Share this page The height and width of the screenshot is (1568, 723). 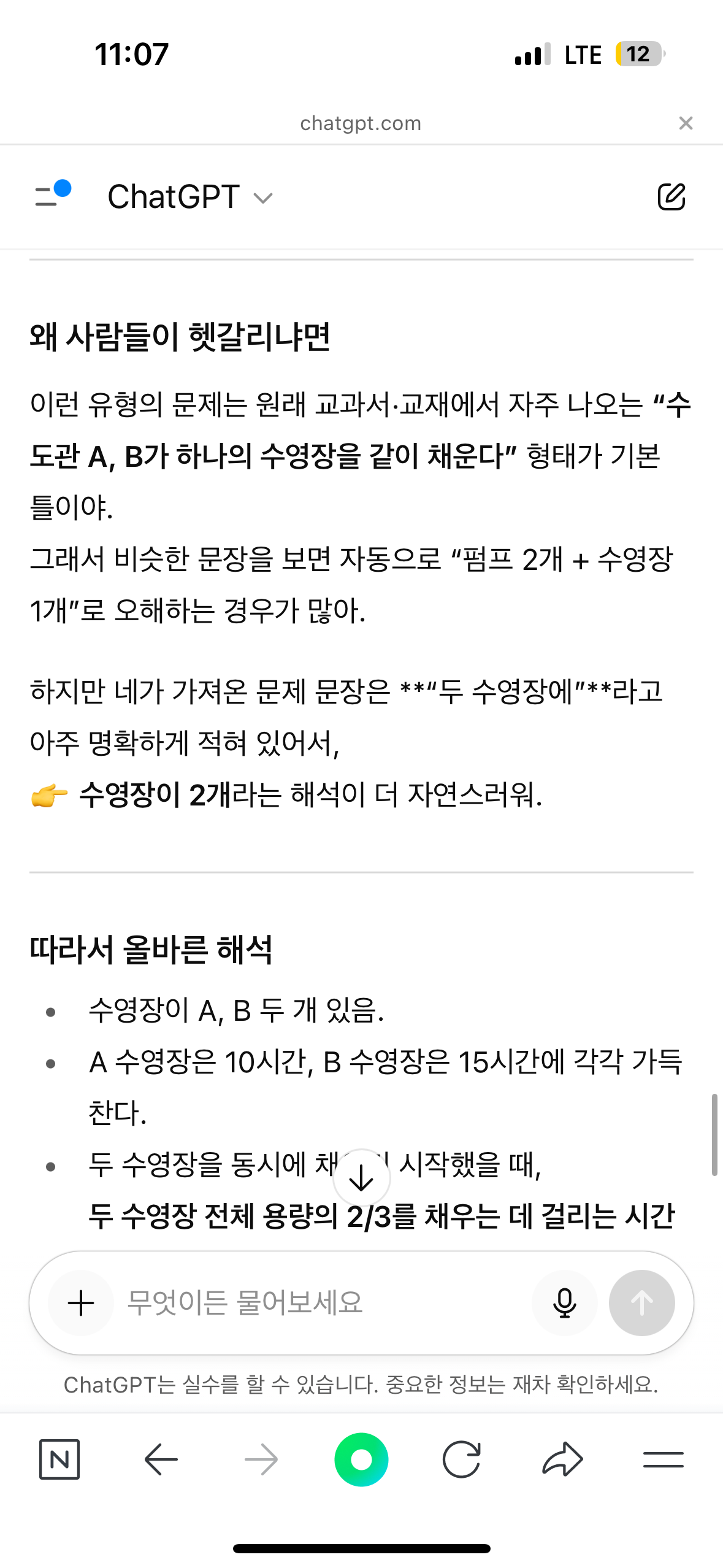click(562, 1459)
